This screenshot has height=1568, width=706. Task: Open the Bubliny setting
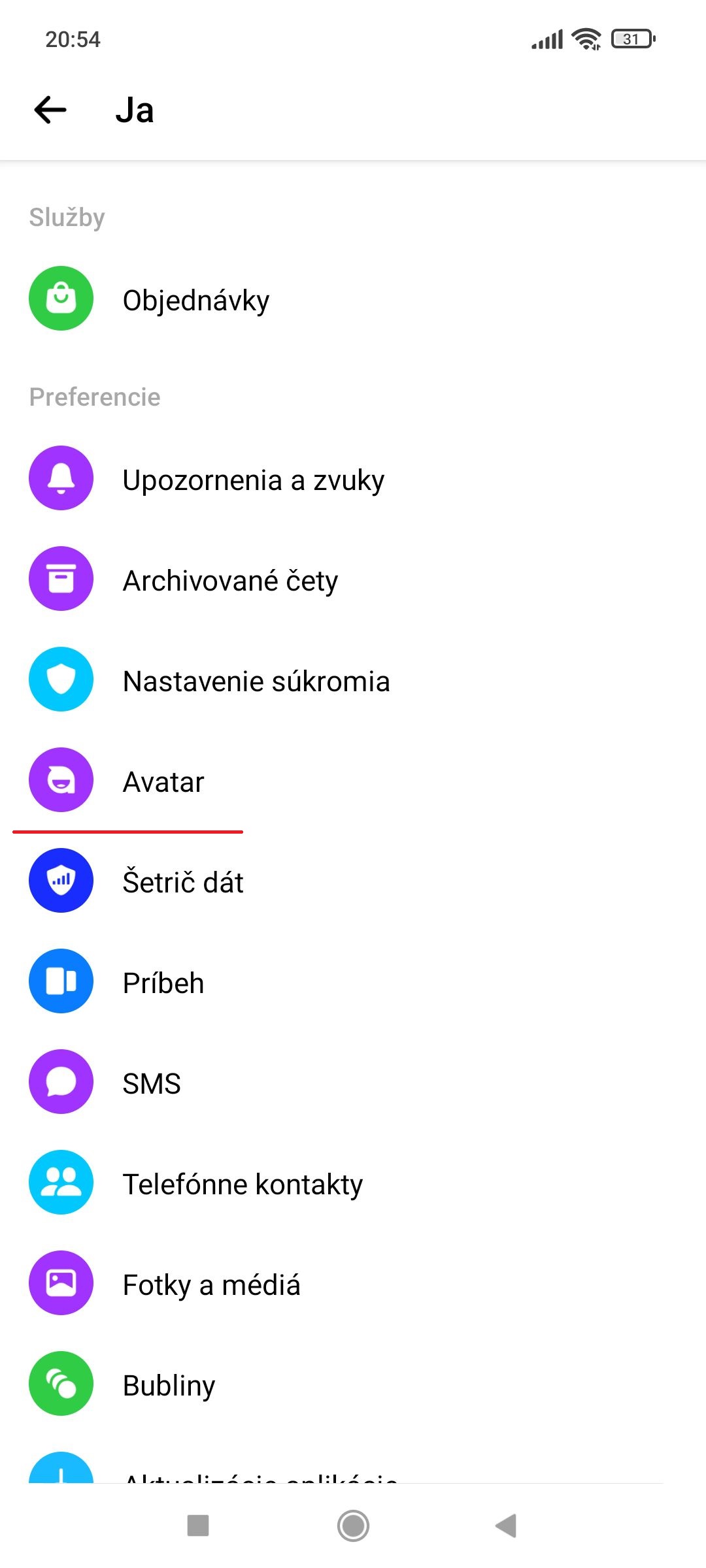353,1384
